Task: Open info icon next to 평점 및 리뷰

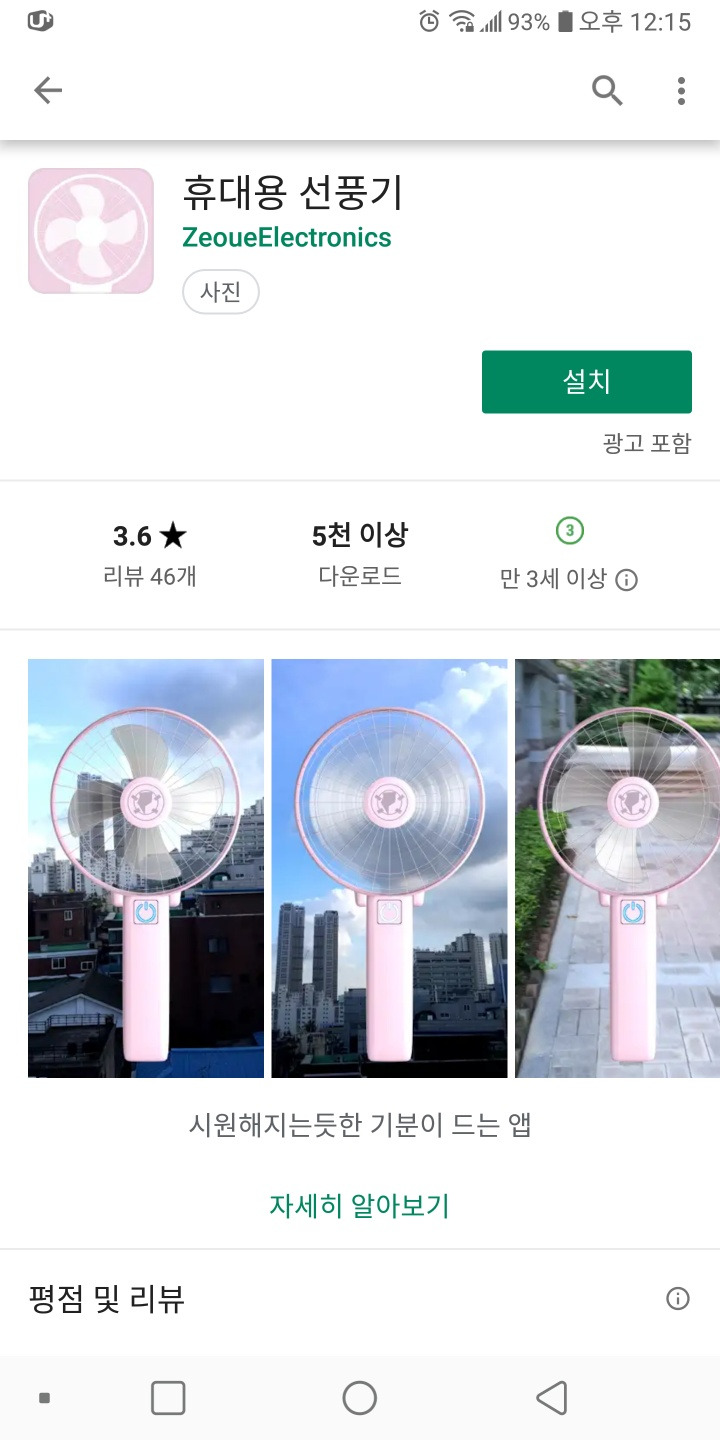Action: pos(678,1299)
